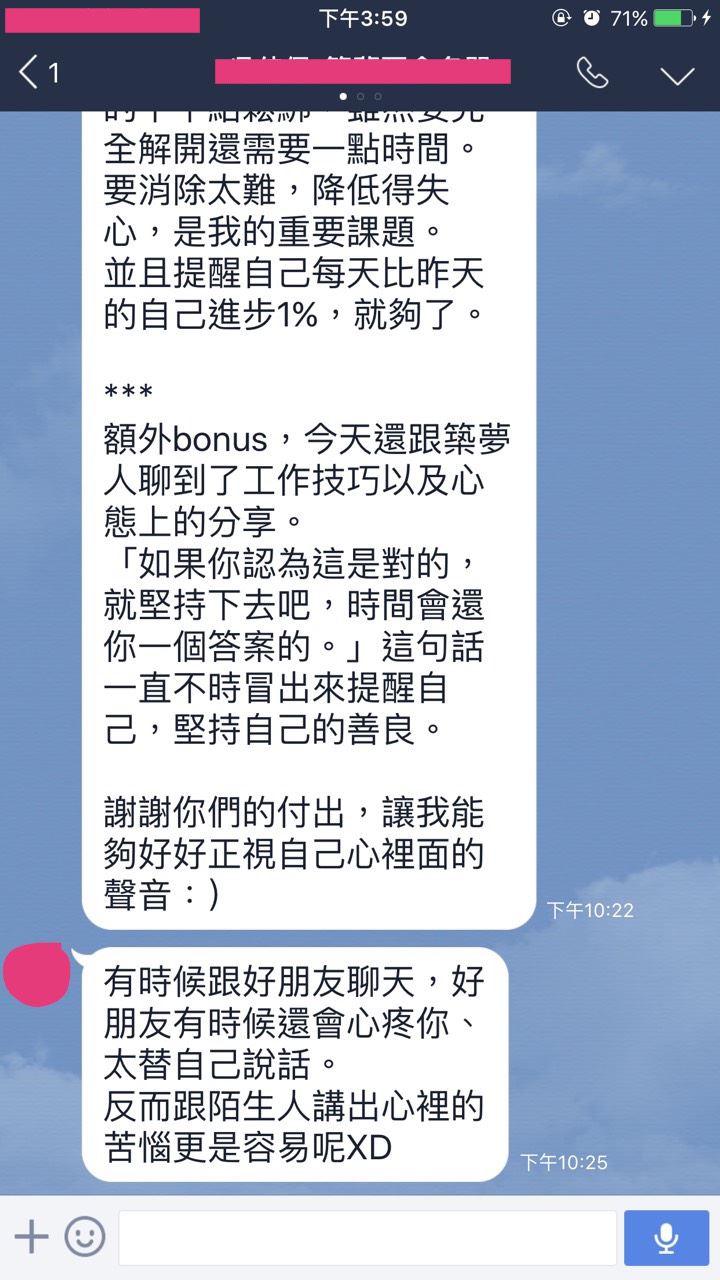Expand the chat options chevron

coord(678,74)
